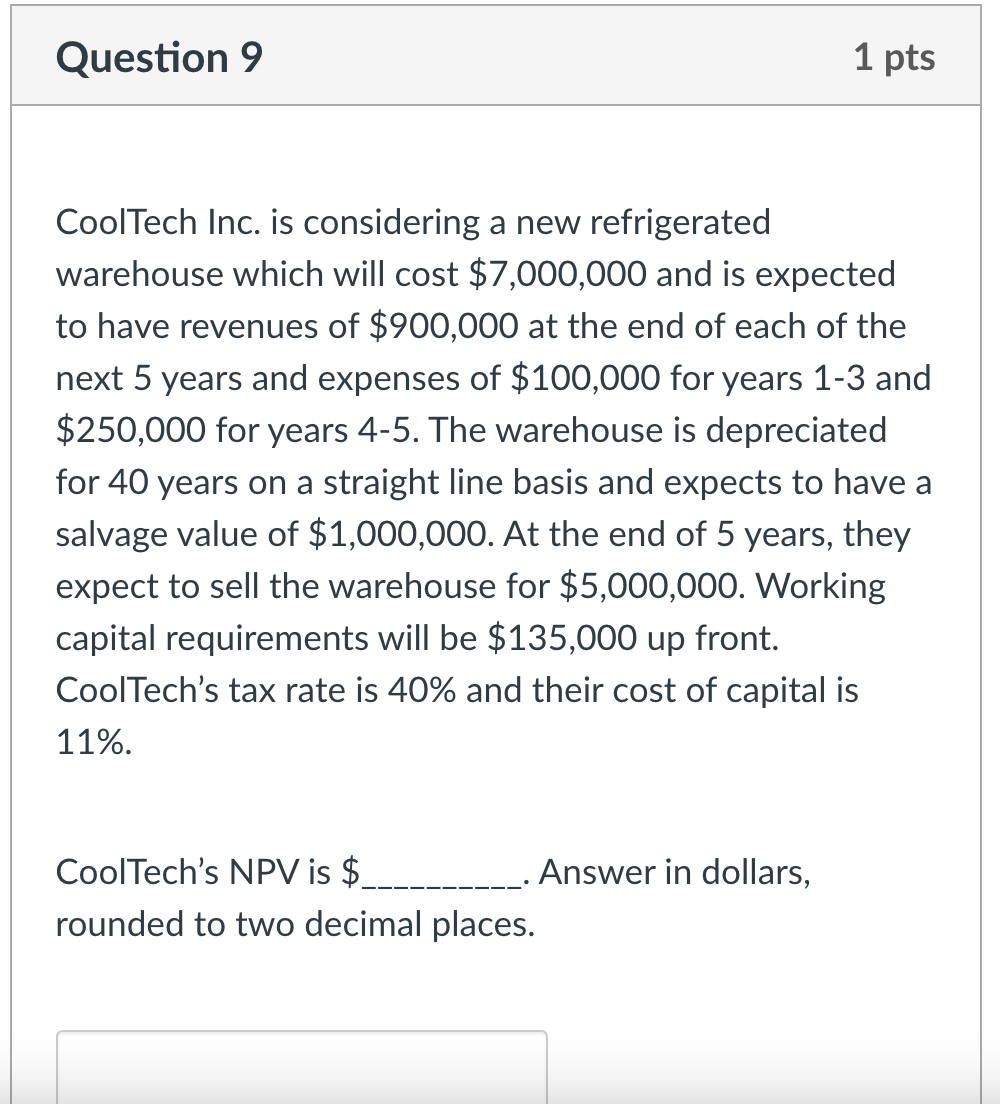Tap the NPV answer input box
The height and width of the screenshot is (1104, 1000).
(301, 1068)
